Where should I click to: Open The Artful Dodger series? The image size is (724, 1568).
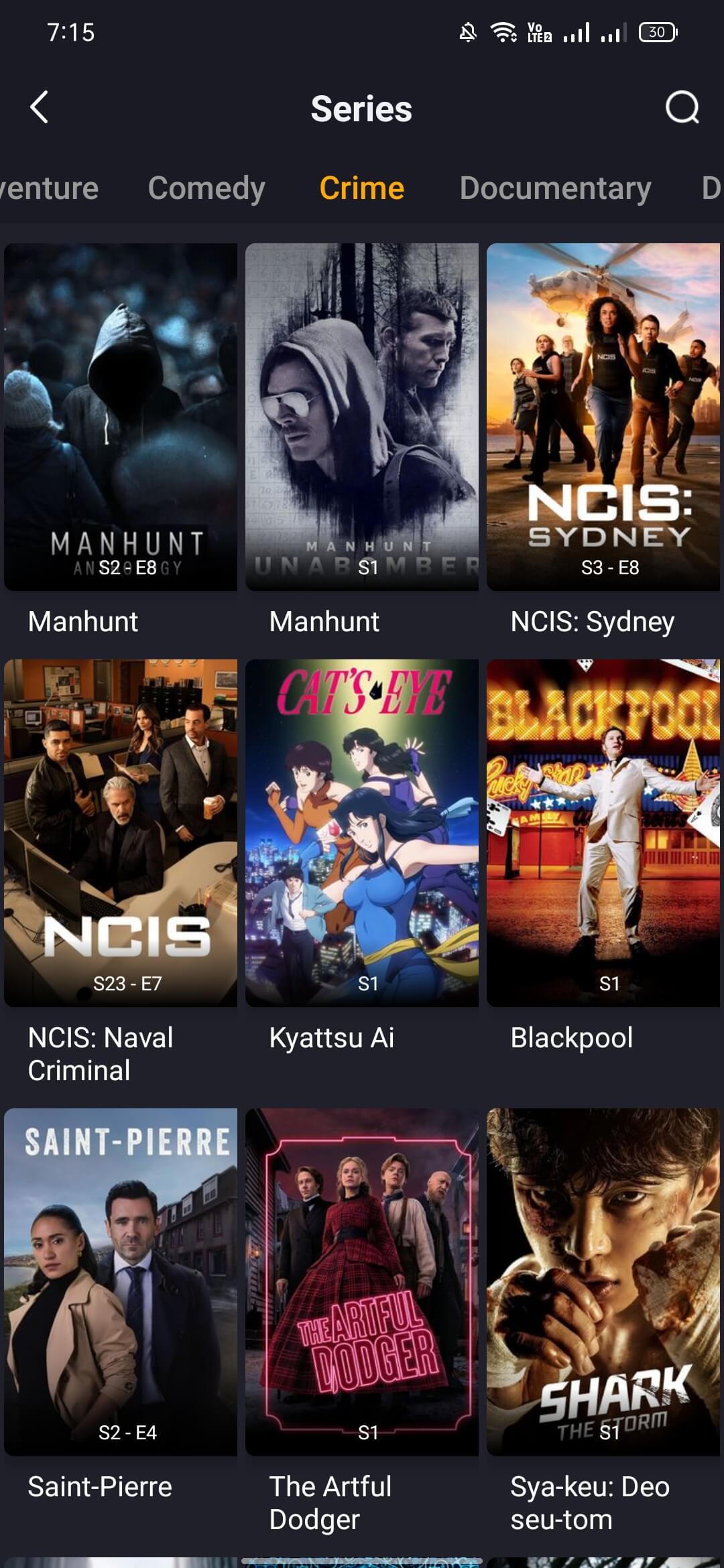coord(362,1281)
